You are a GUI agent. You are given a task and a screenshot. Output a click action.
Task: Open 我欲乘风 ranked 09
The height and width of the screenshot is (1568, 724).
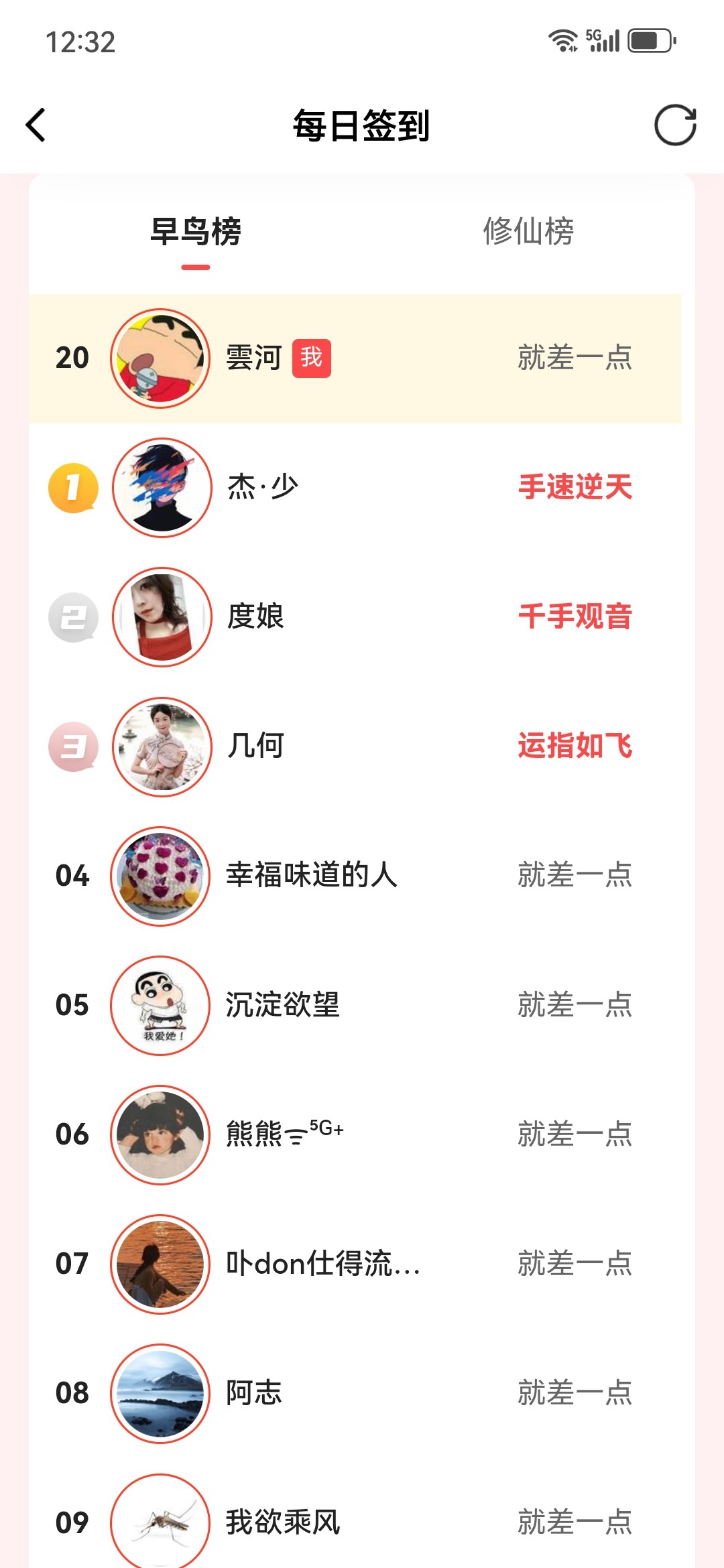355,1514
